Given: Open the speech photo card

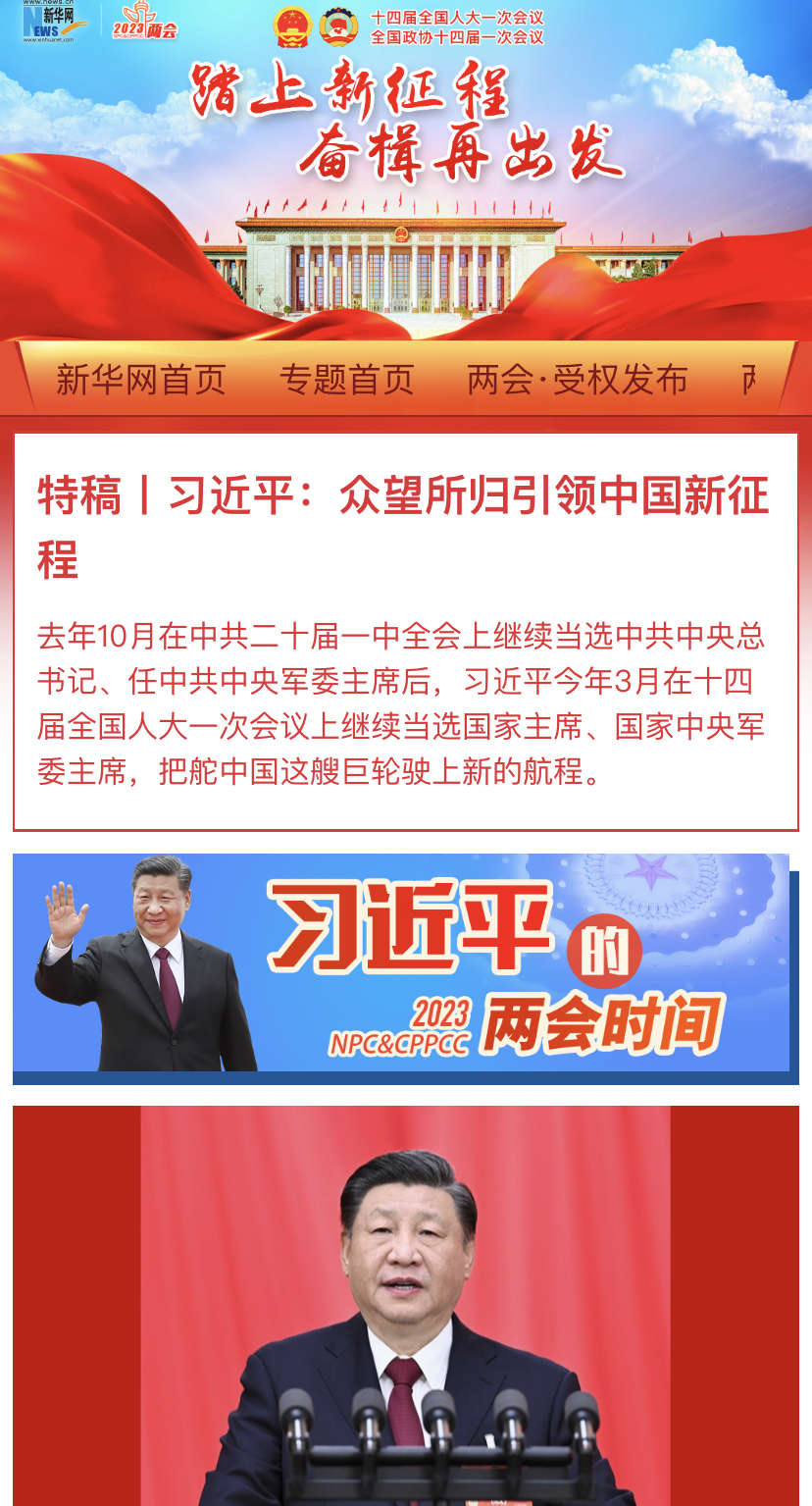Looking at the screenshot, I should point(405,1305).
